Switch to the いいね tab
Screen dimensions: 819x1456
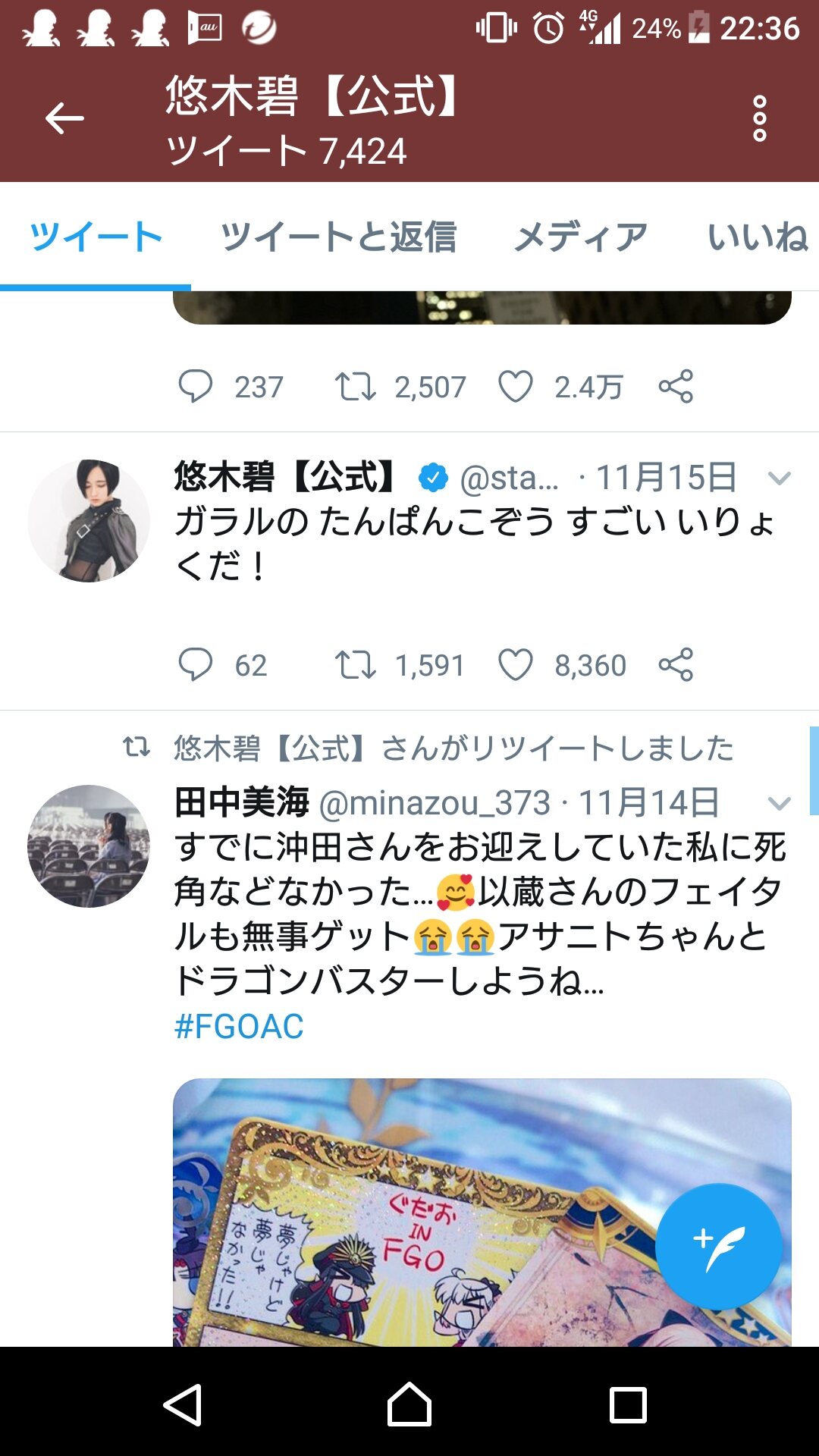pos(757,237)
